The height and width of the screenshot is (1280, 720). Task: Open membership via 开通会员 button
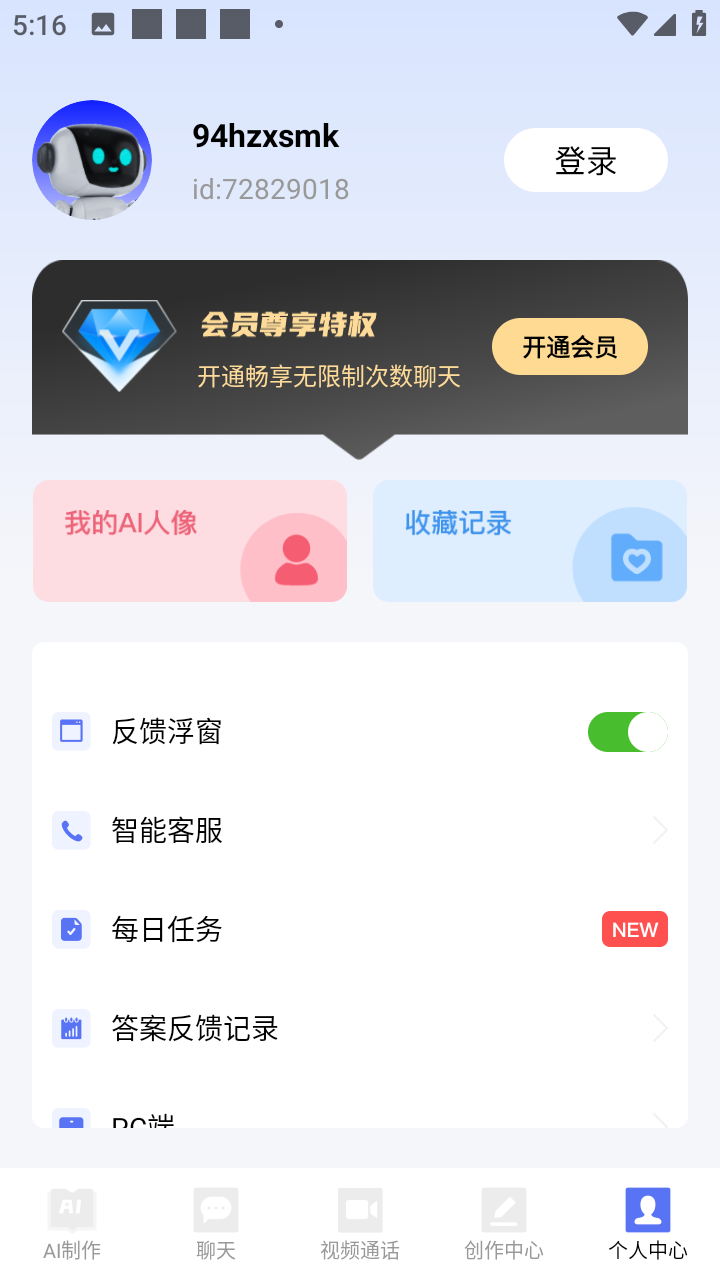point(569,347)
